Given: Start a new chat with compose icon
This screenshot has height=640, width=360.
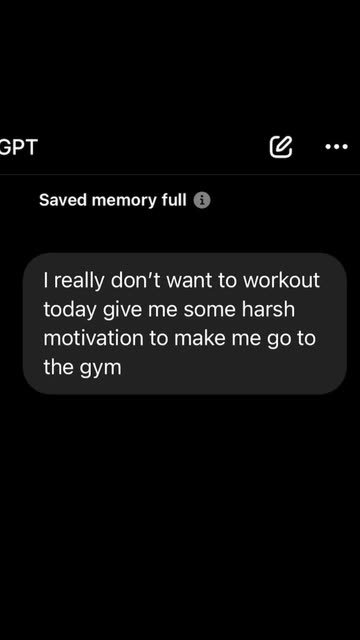Looking at the screenshot, I should 281,147.
